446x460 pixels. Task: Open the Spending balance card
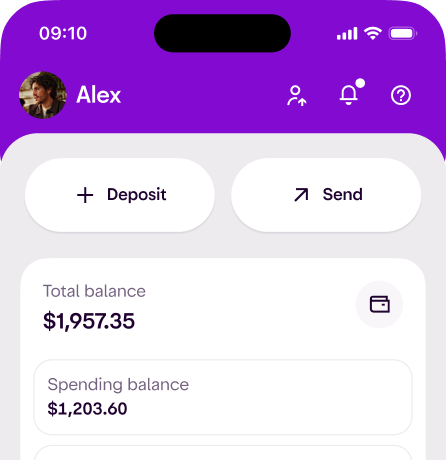tap(223, 397)
